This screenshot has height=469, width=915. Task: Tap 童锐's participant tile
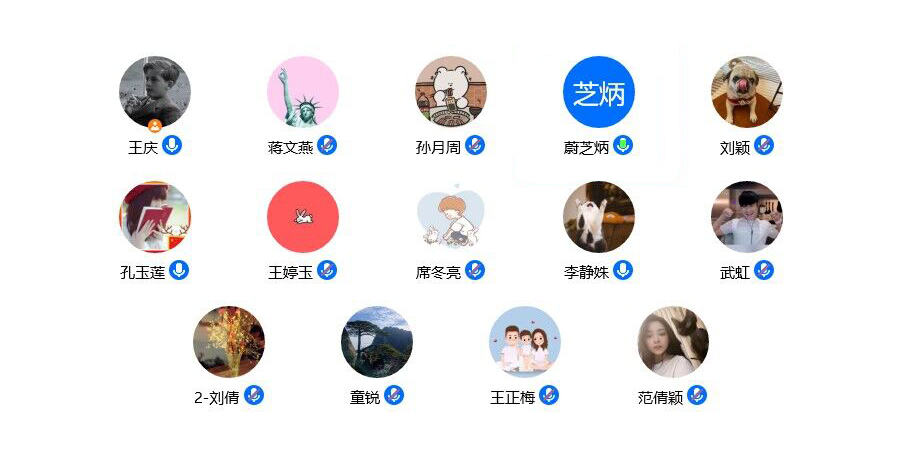377,342
